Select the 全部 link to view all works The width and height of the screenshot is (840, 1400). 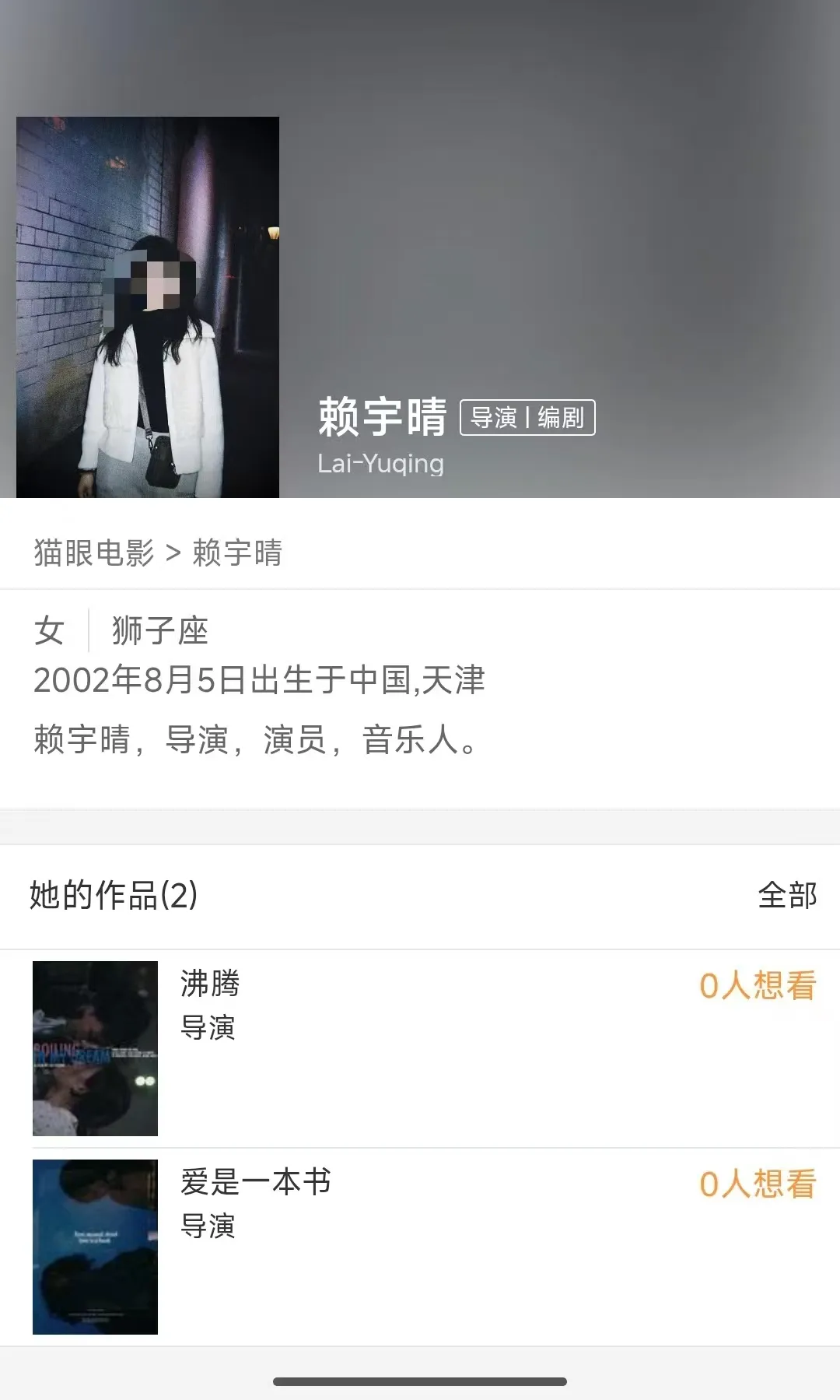point(787,896)
